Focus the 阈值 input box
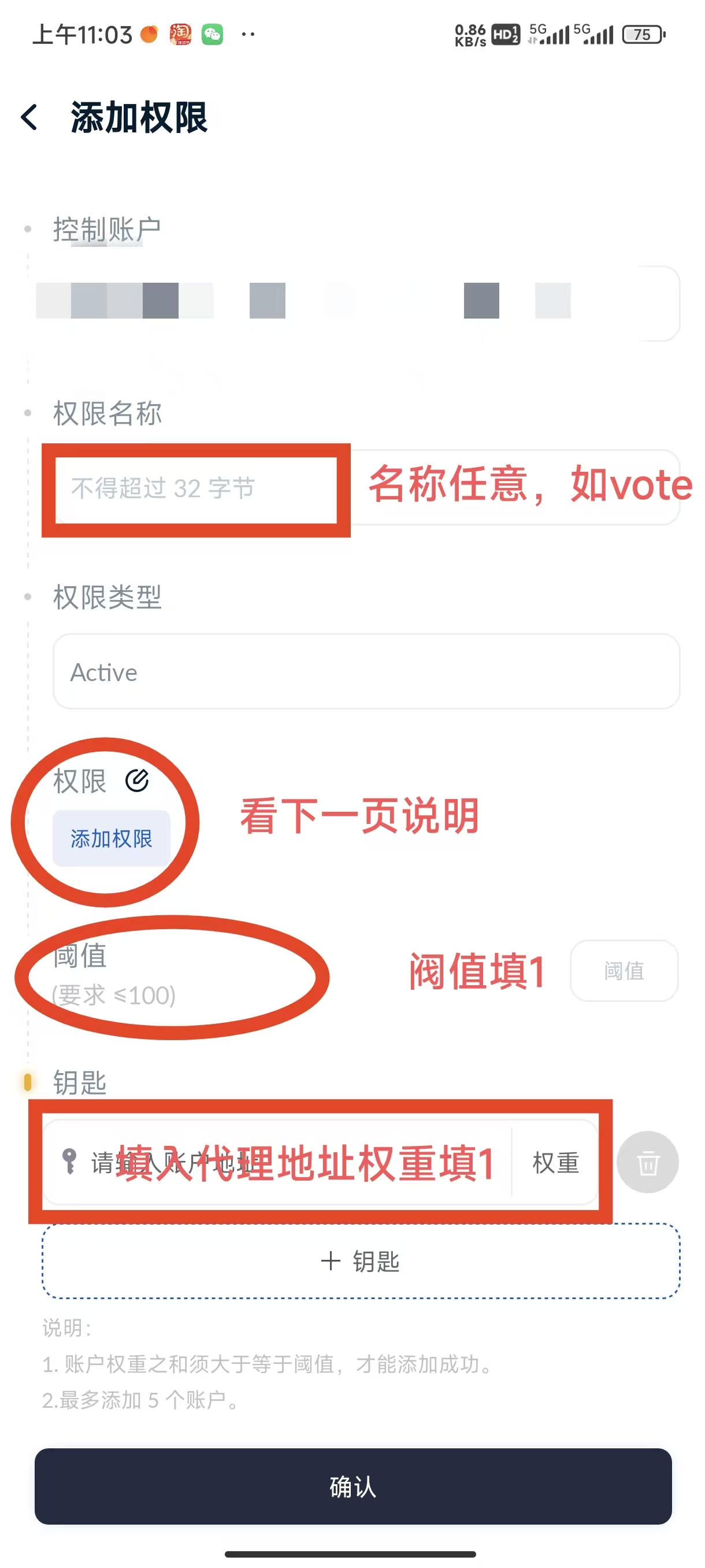This screenshot has height=1568, width=705. coord(624,970)
